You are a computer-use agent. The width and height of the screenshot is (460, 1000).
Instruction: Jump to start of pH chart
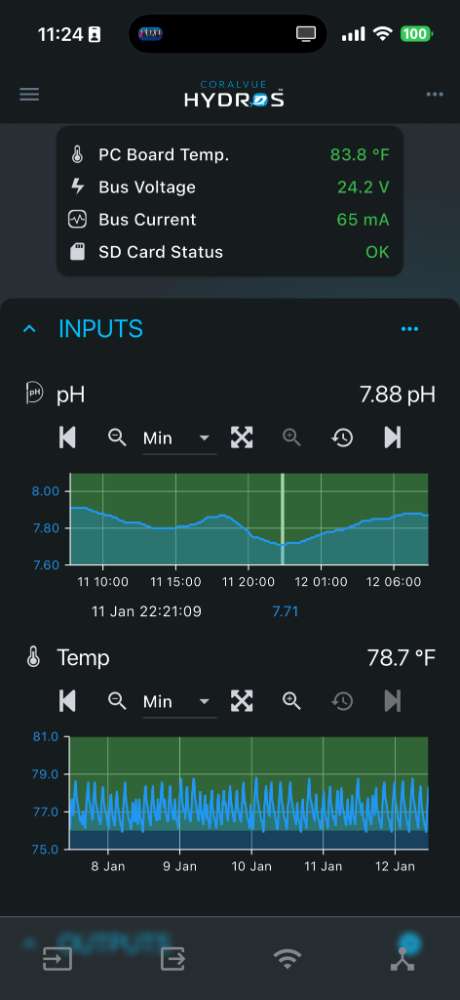click(68, 438)
